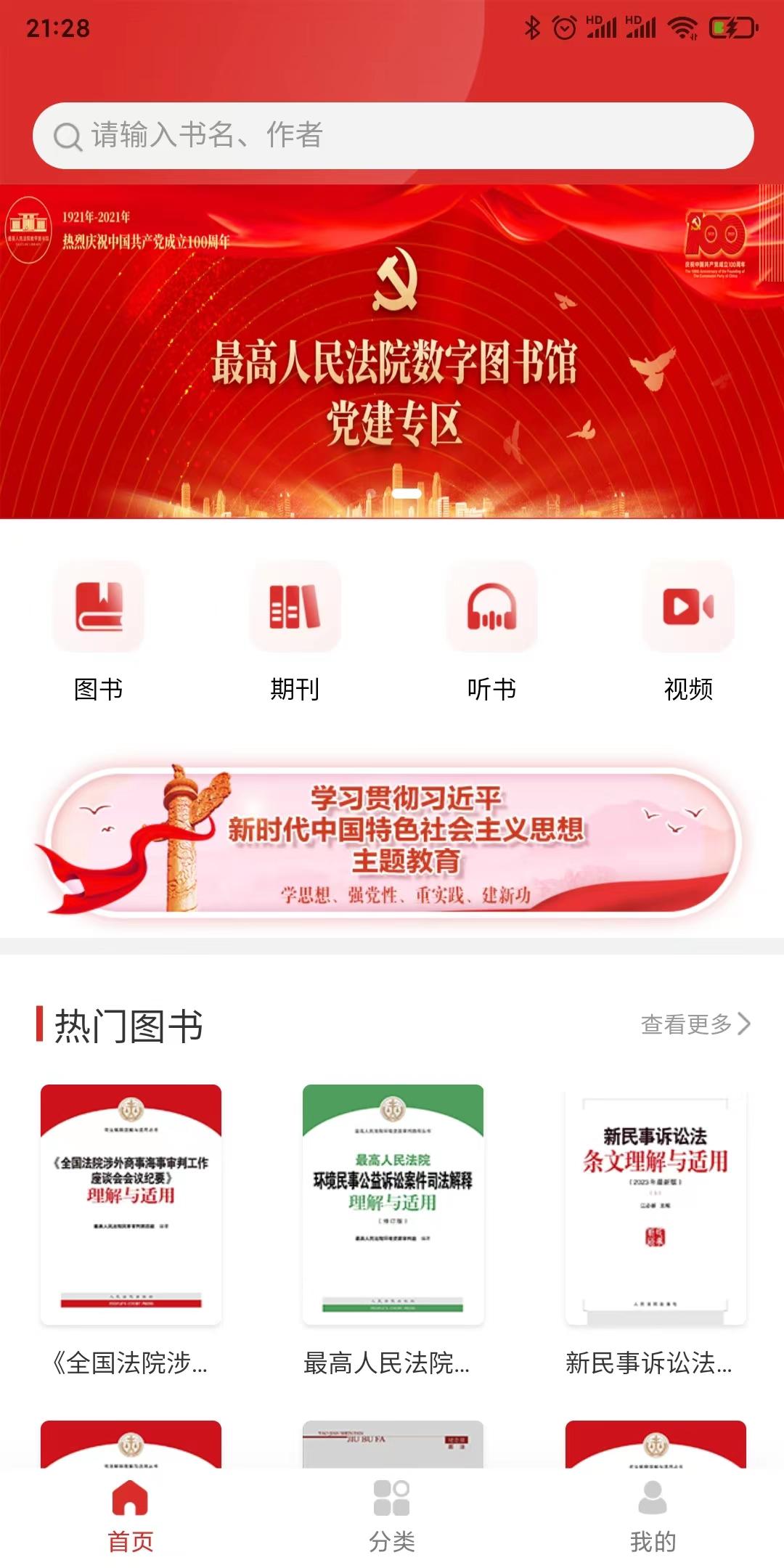Switch to the 分类 tab
The height and width of the screenshot is (1568, 784).
pos(392,1516)
